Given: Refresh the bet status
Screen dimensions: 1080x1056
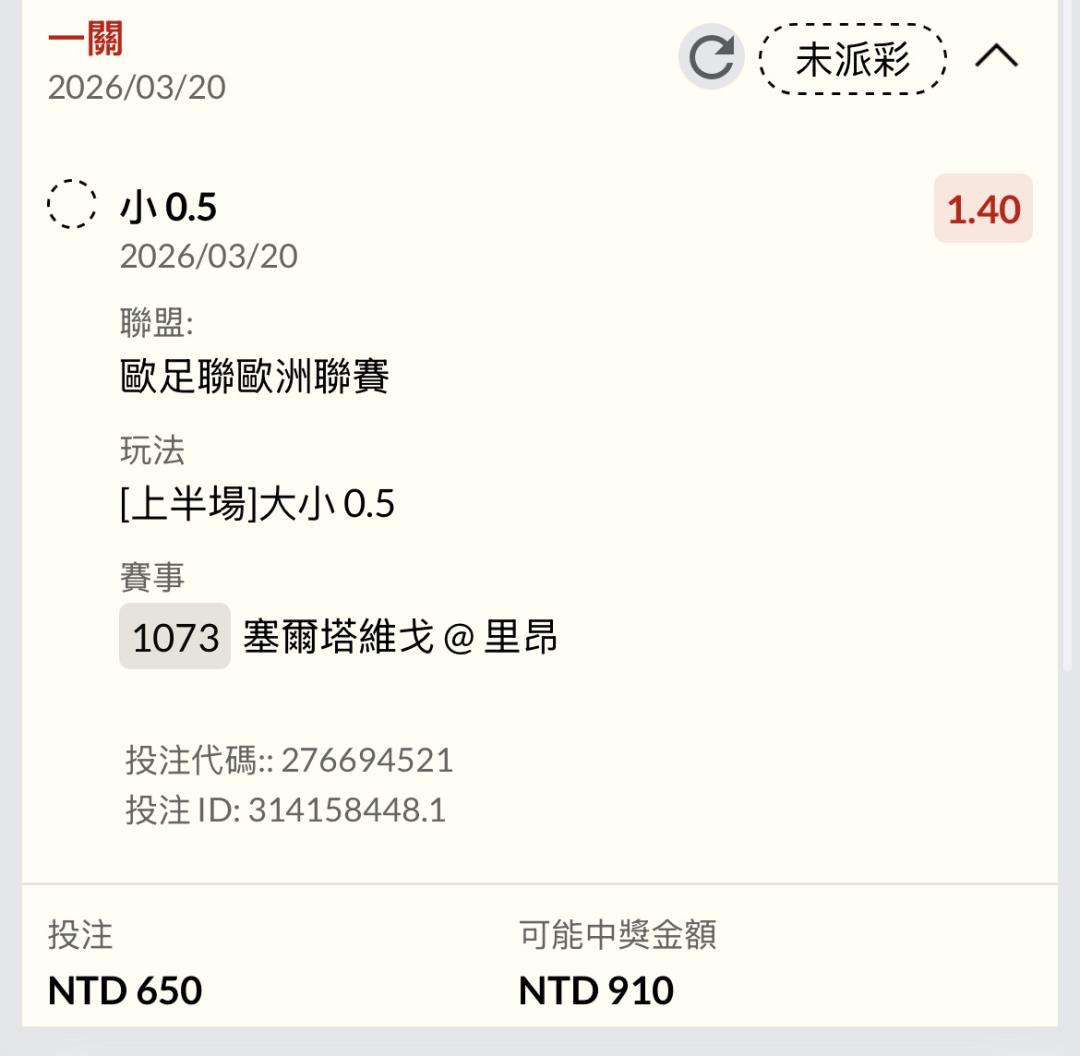Looking at the screenshot, I should point(711,57).
